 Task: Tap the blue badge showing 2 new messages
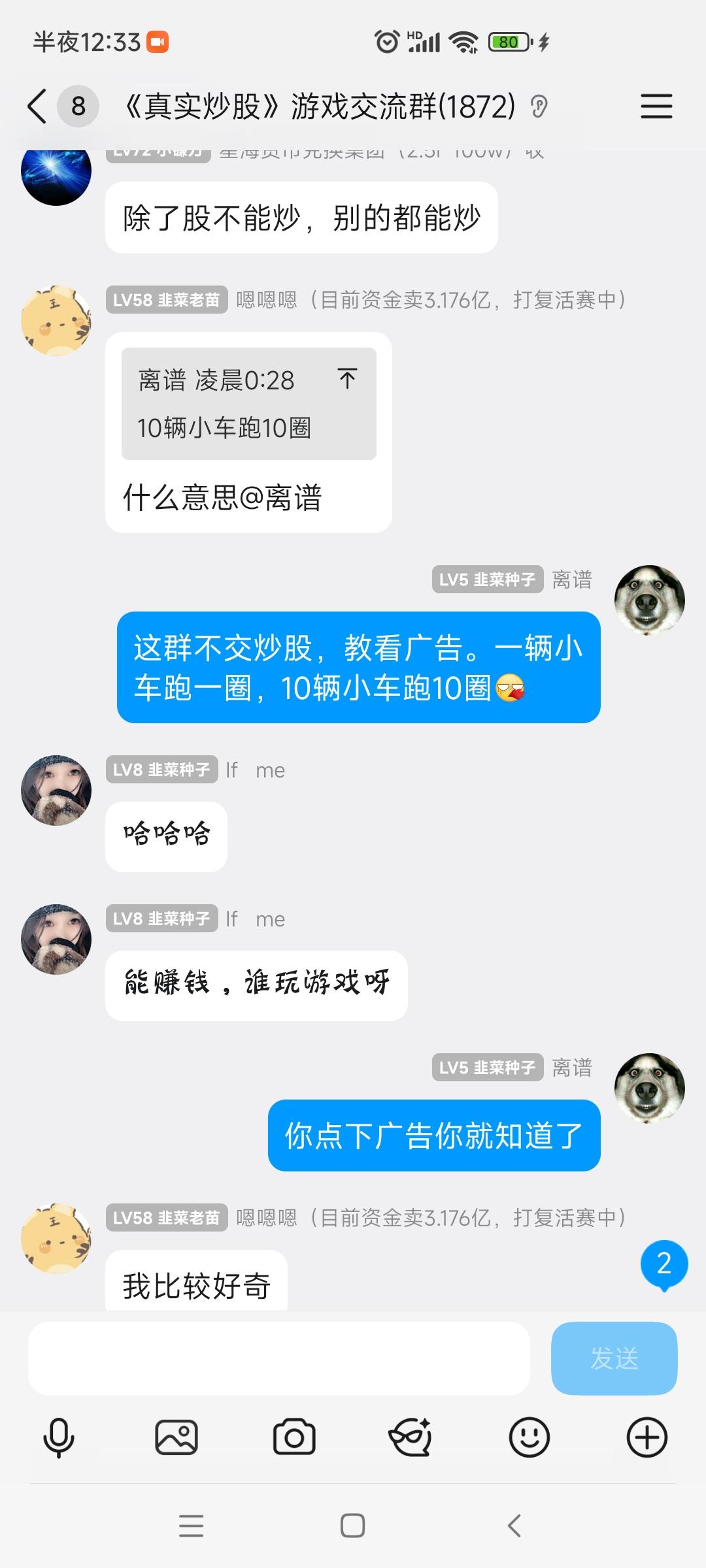point(664,1264)
